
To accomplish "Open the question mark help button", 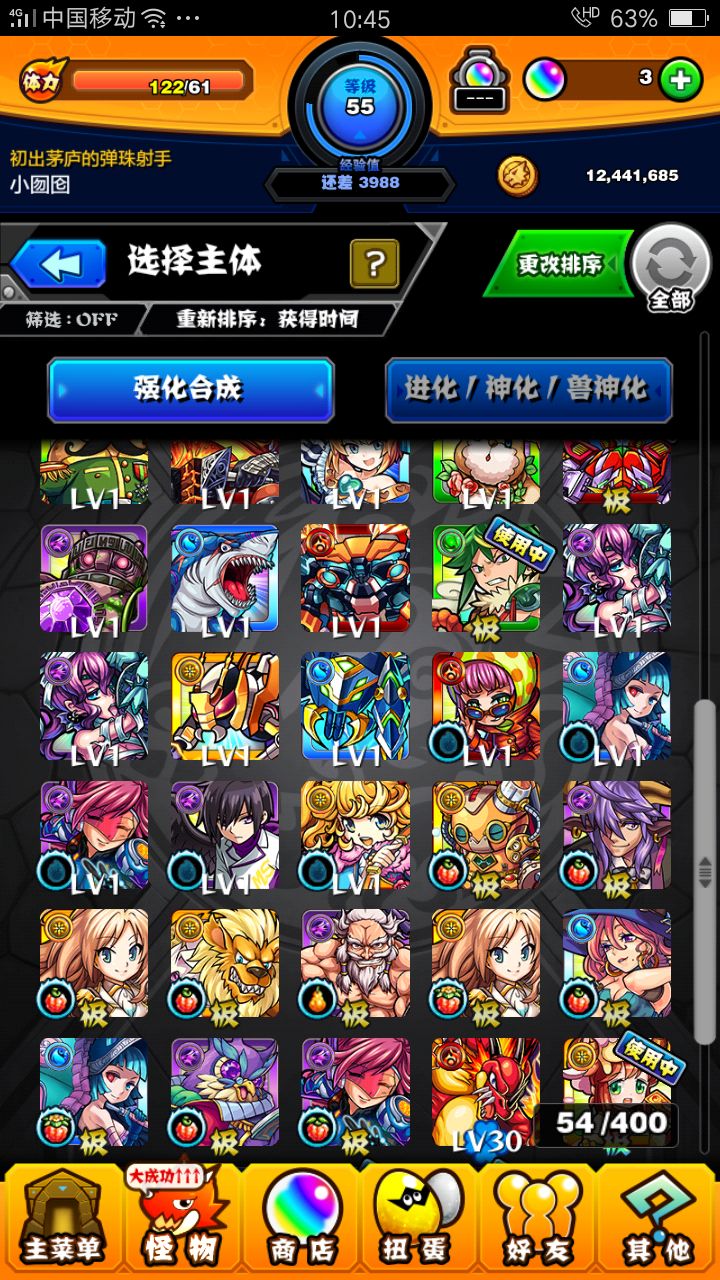I will (x=374, y=264).
